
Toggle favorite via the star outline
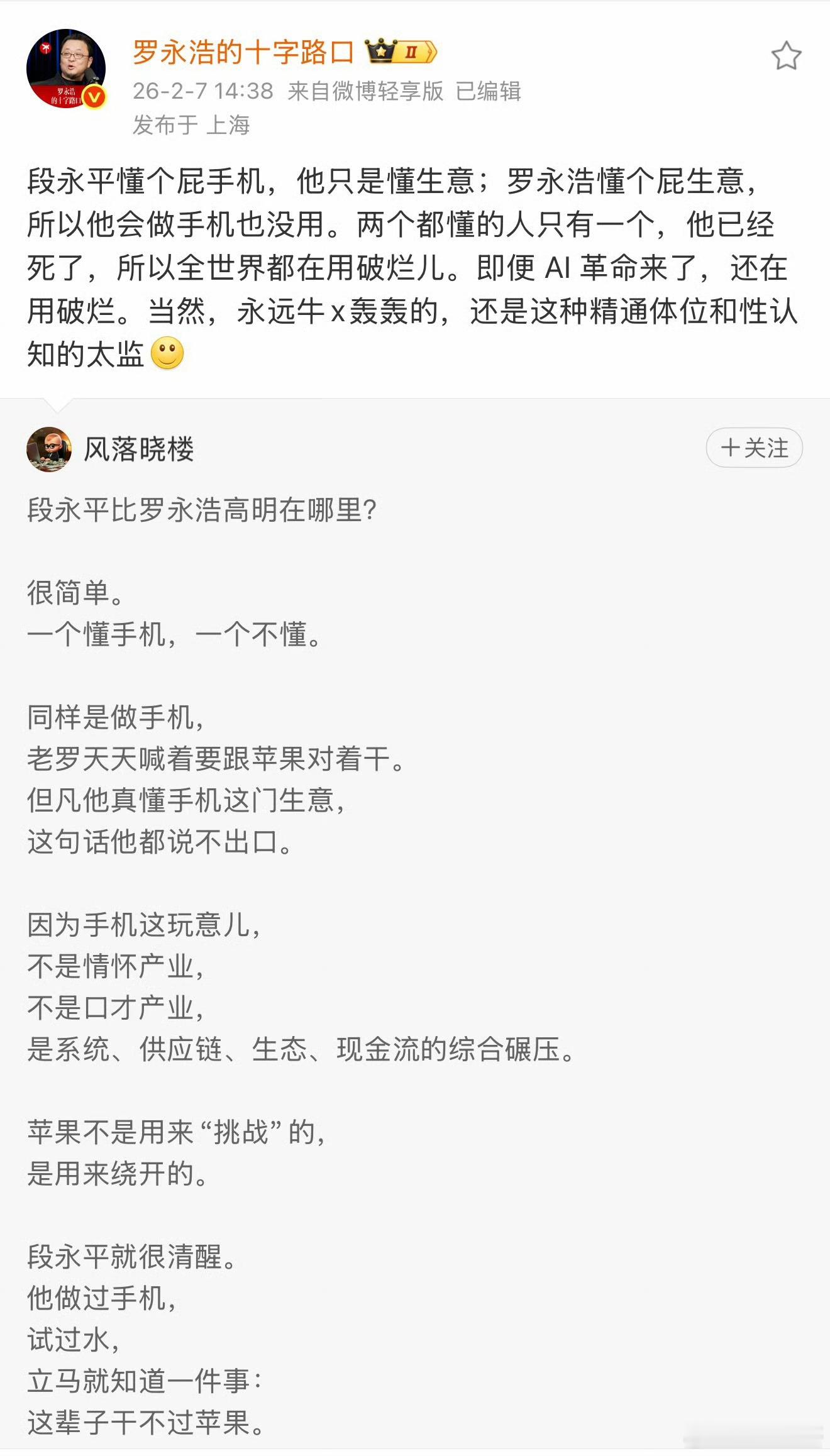point(787,55)
